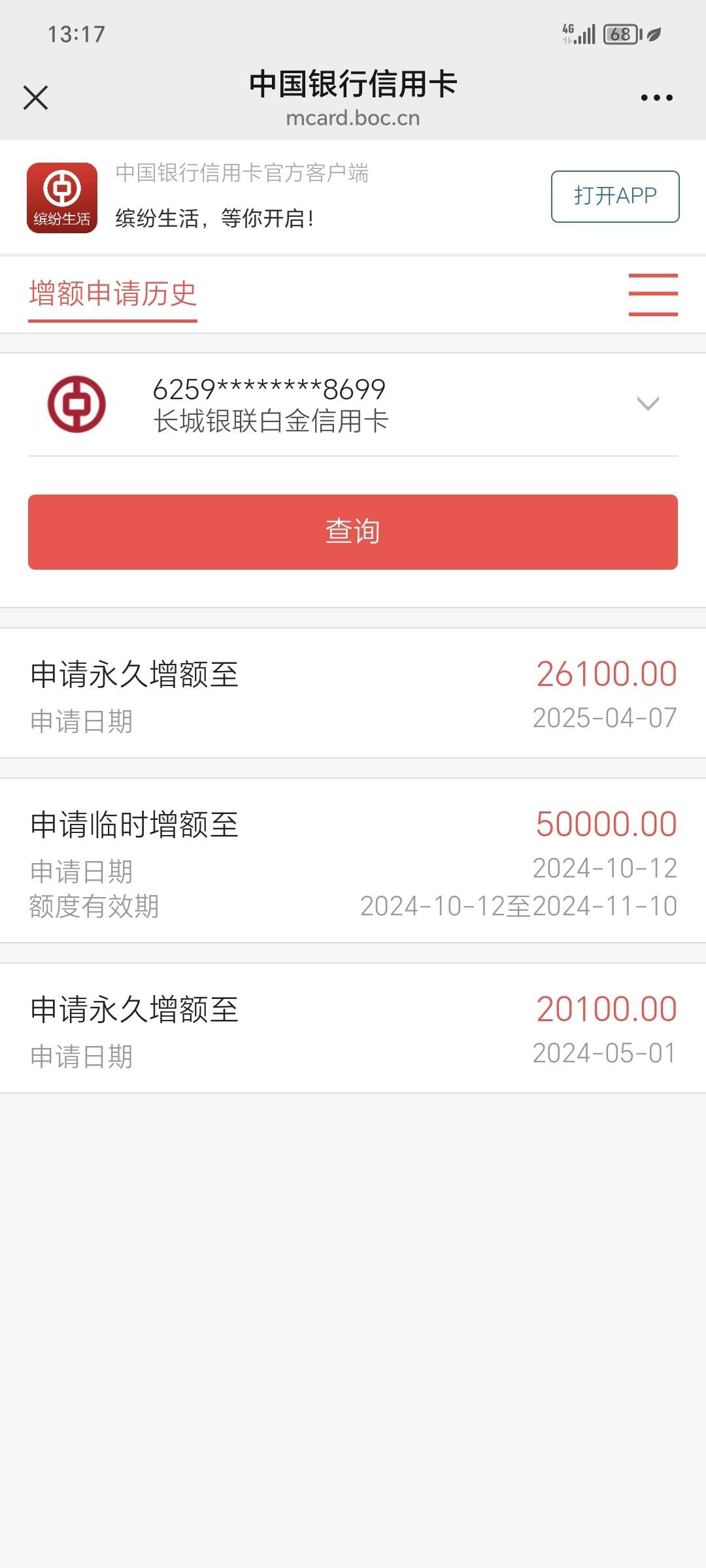Expand the card selector for 6259********8699
This screenshot has width=706, height=1568.
coord(353,404)
